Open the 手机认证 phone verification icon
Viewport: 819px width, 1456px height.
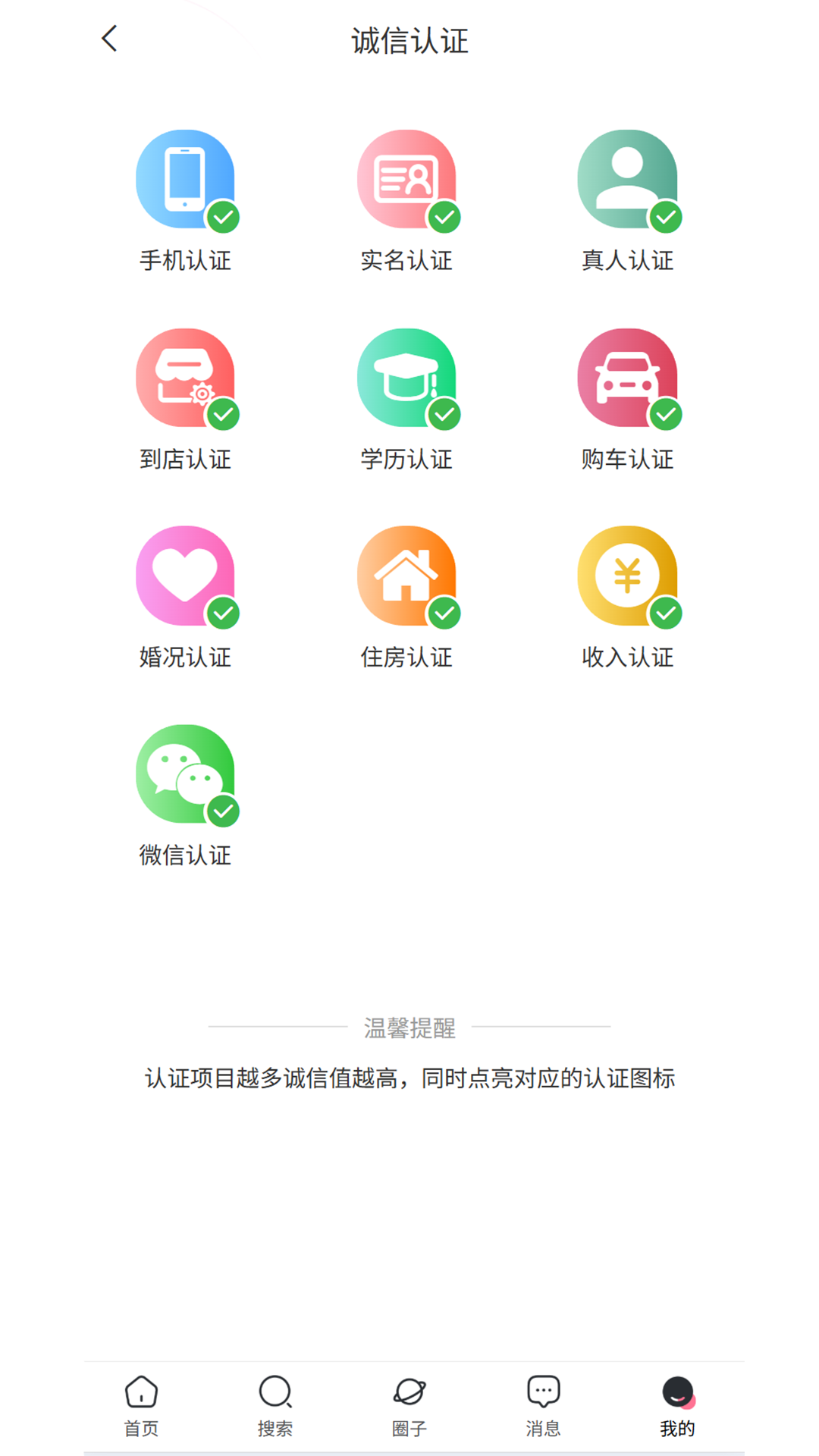pos(186,178)
